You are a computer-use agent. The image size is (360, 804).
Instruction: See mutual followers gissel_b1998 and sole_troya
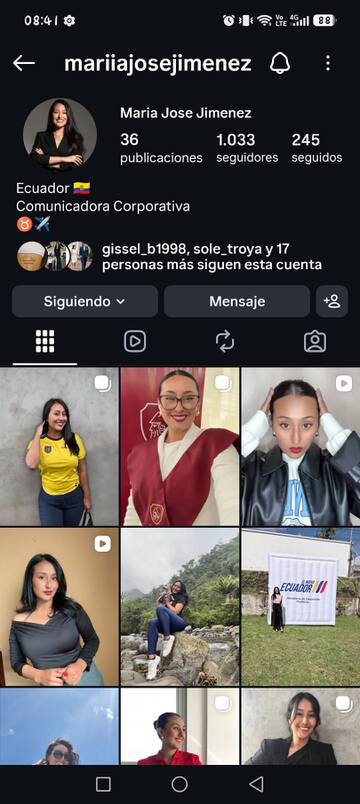(169, 257)
